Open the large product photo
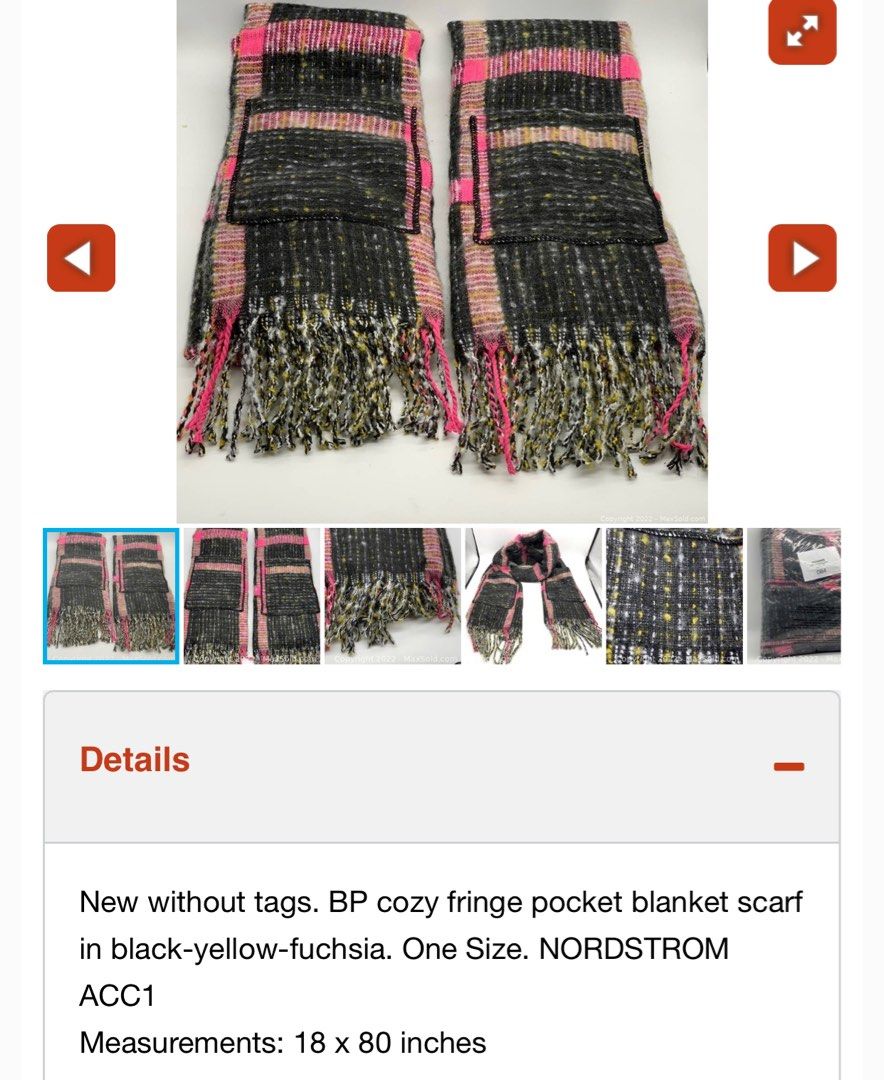This screenshot has width=884, height=1080. coord(442,260)
